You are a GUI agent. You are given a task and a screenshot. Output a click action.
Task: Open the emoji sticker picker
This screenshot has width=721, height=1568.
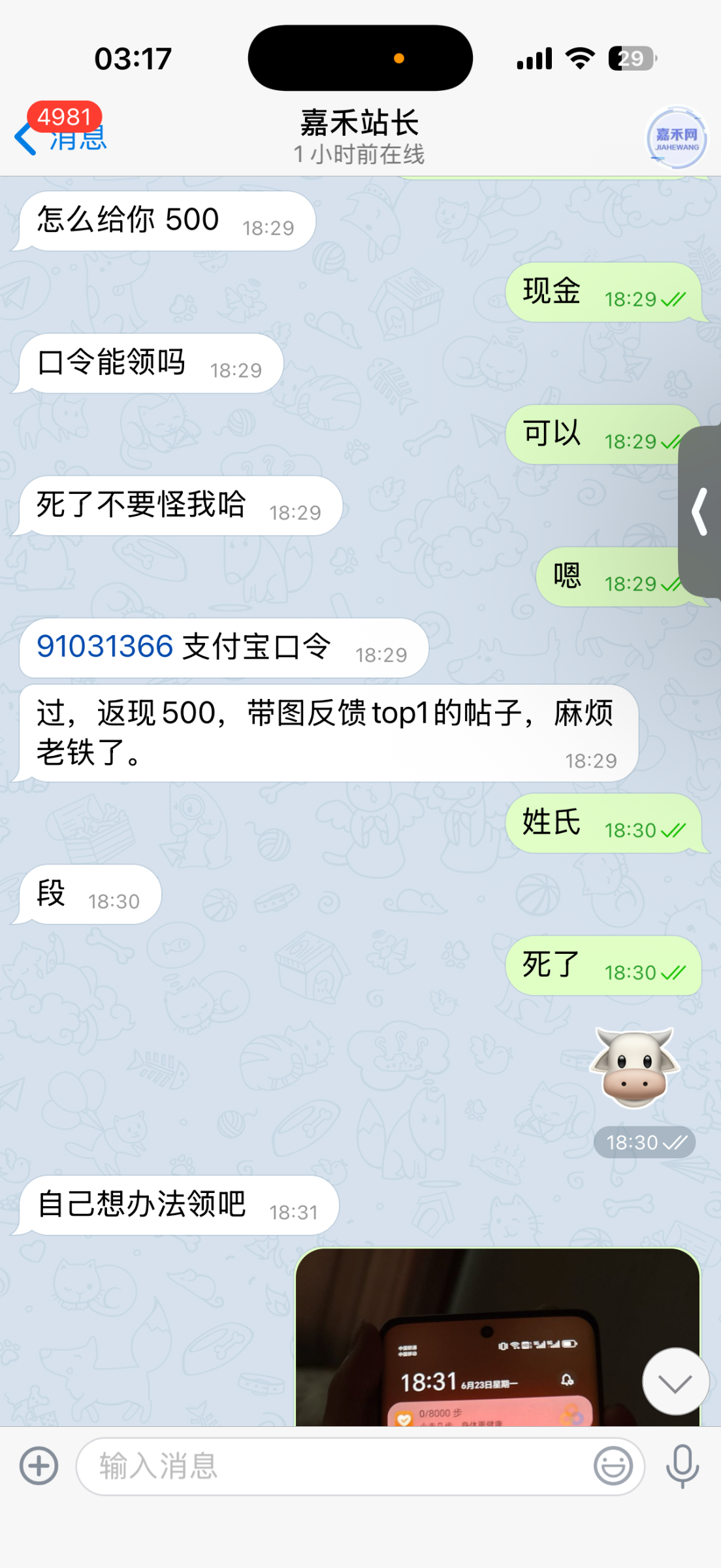pyautogui.click(x=613, y=1466)
